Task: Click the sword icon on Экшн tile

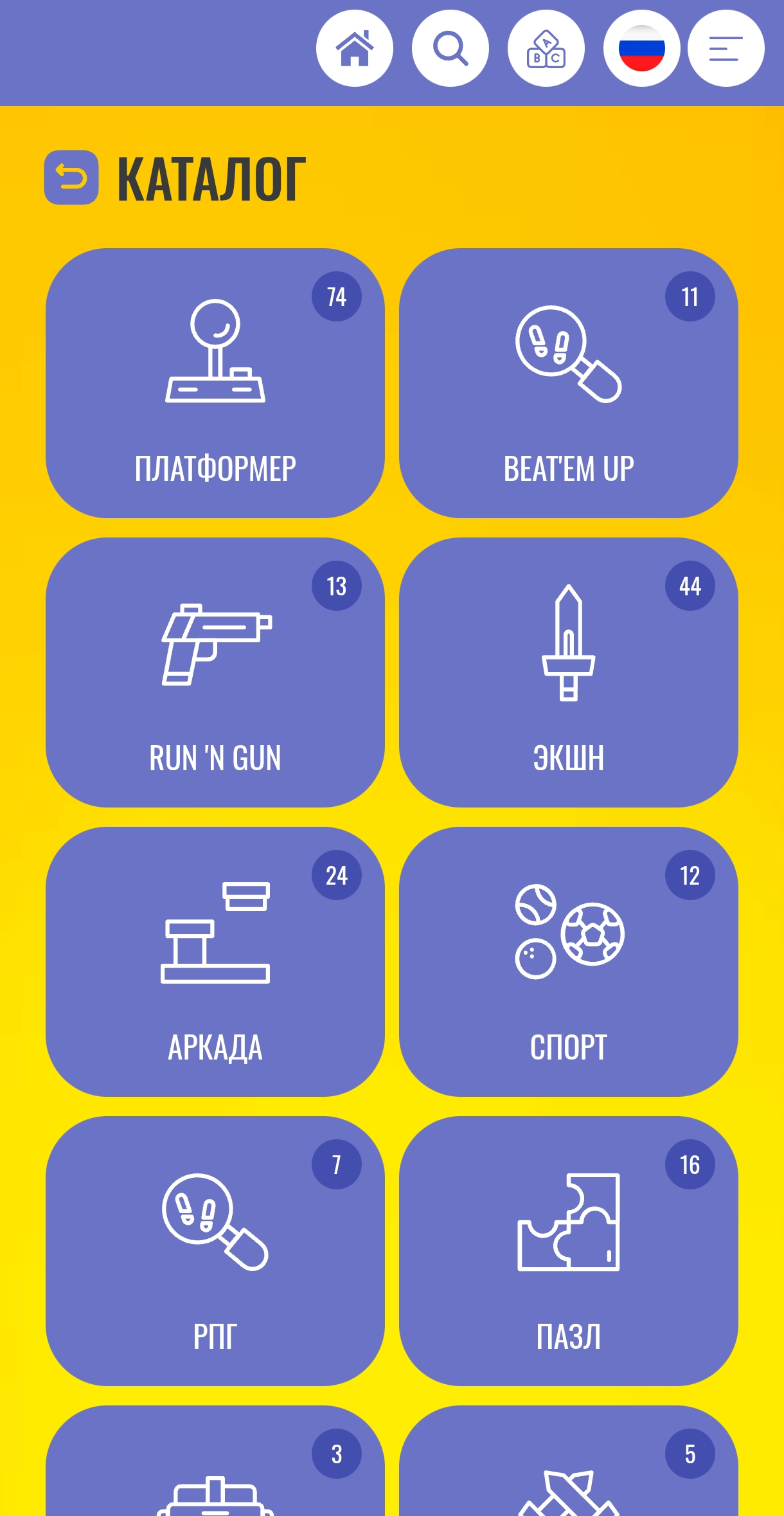Action: click(x=568, y=643)
